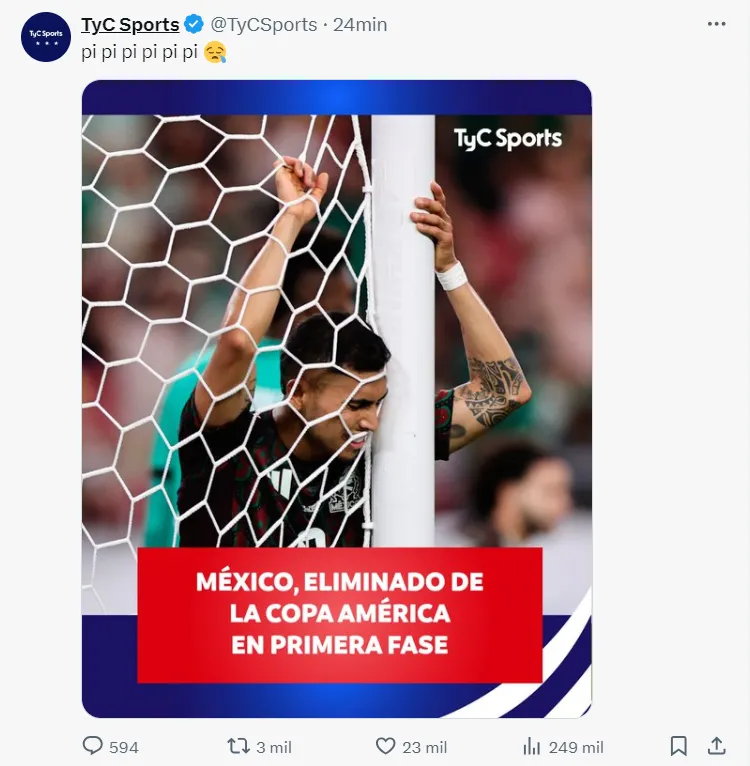Open the México eliminado image
Screen dimensions: 750x766
[x=336, y=398]
